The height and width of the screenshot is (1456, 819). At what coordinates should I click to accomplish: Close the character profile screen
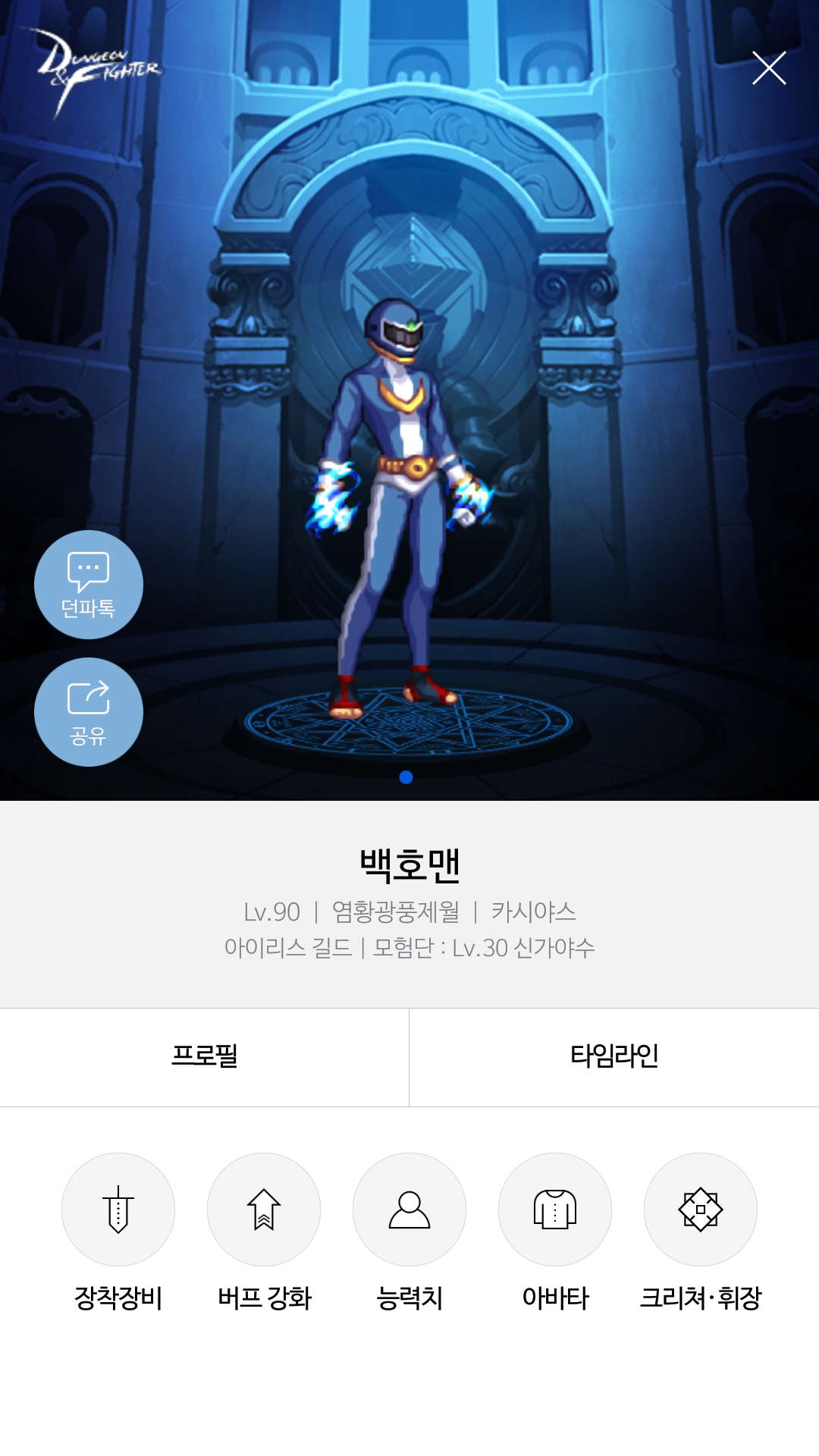pos(768,68)
